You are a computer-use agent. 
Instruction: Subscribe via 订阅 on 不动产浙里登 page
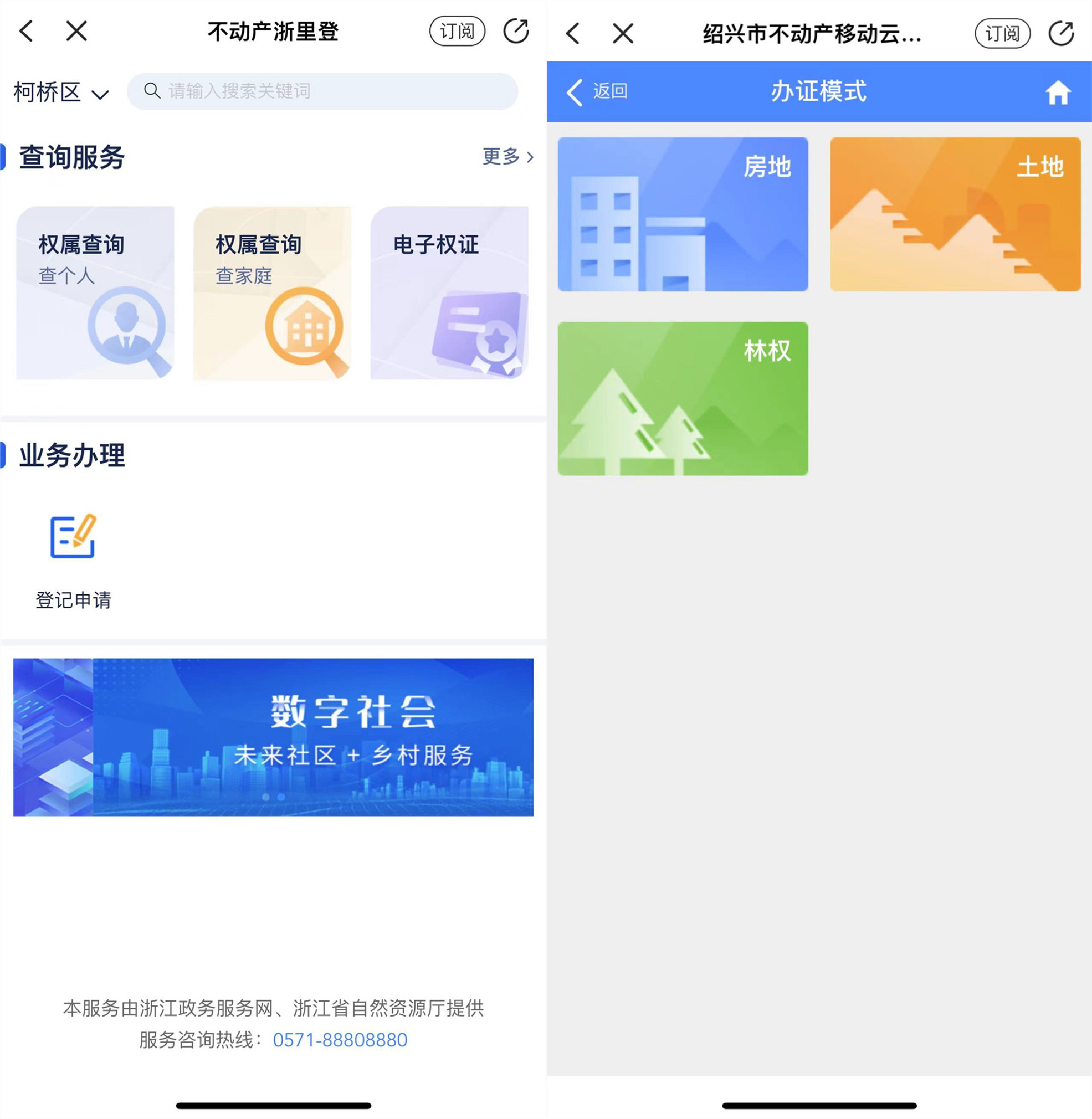(457, 31)
